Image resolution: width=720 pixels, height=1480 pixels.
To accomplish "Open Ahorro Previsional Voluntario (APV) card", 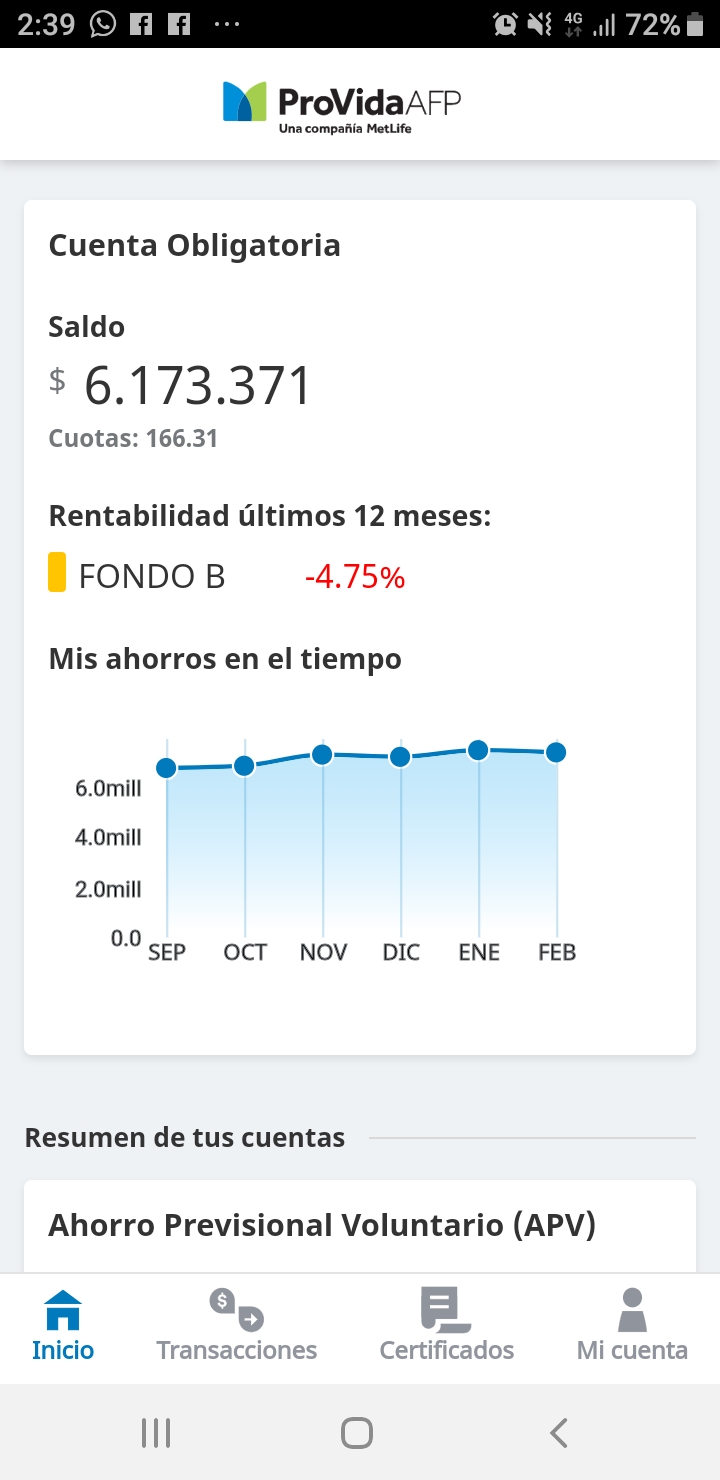I will 360,1226.
